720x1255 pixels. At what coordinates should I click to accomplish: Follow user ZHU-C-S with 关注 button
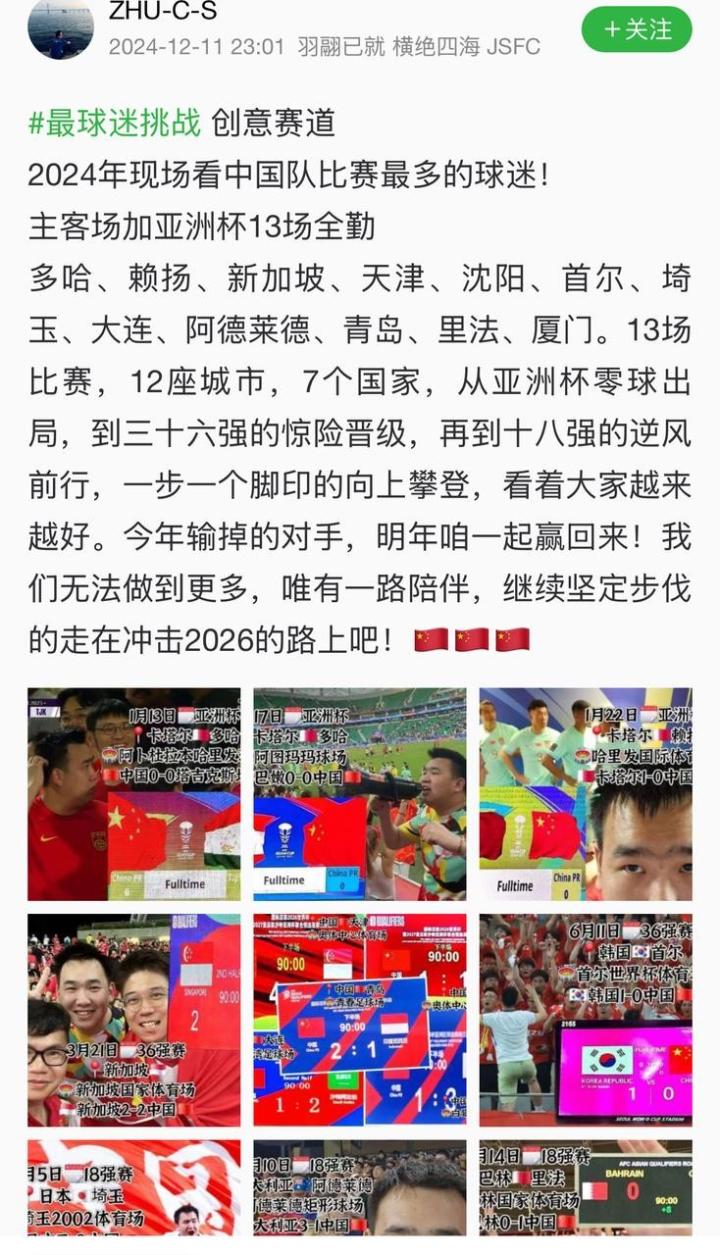point(637,29)
